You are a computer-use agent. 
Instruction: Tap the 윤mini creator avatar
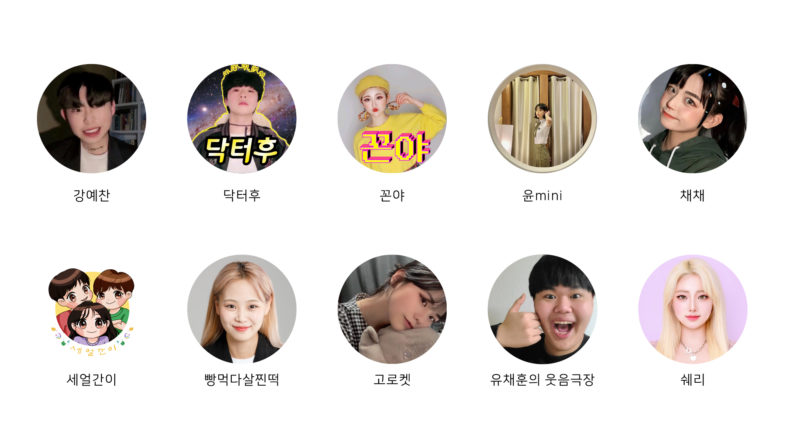[542, 118]
